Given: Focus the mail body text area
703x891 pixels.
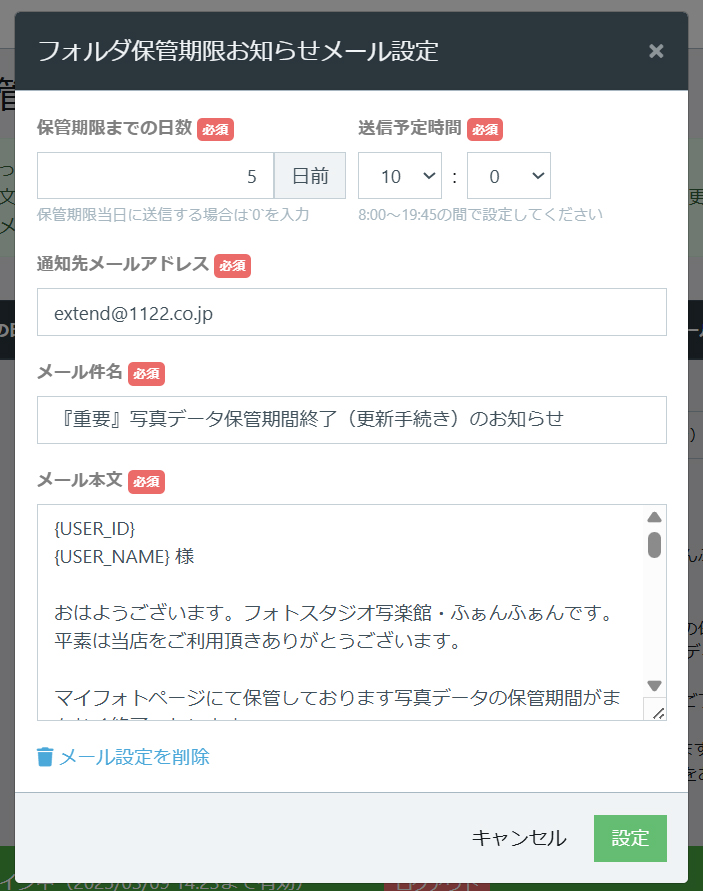Looking at the screenshot, I should click(x=340, y=610).
